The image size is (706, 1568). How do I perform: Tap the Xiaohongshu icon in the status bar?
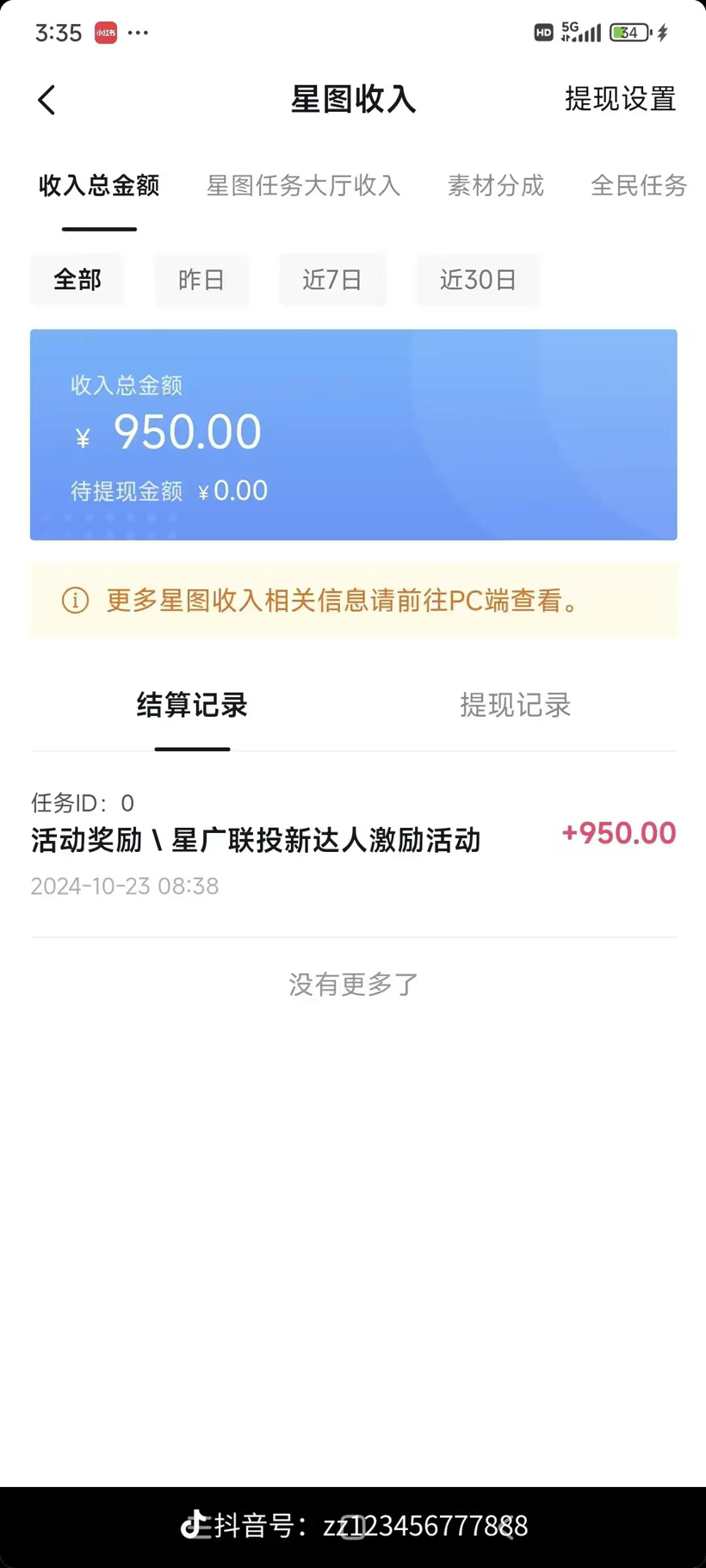point(107,33)
